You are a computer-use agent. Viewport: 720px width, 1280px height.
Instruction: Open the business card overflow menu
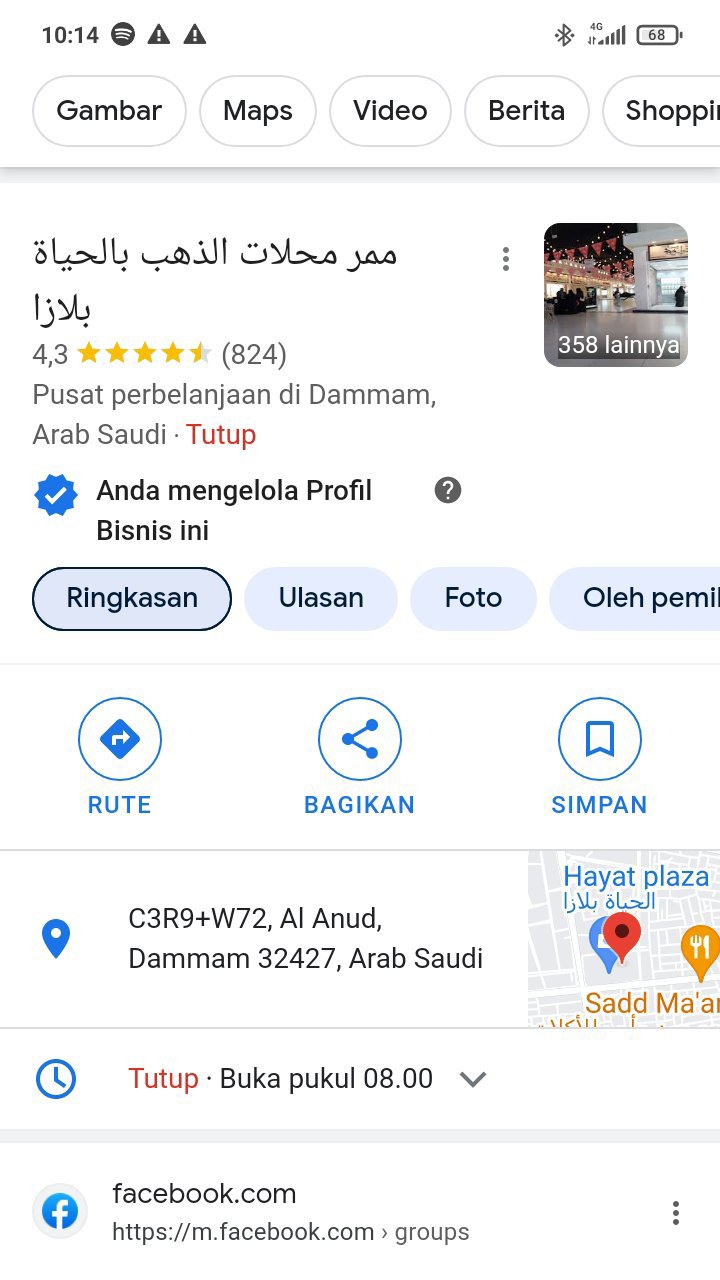point(506,260)
